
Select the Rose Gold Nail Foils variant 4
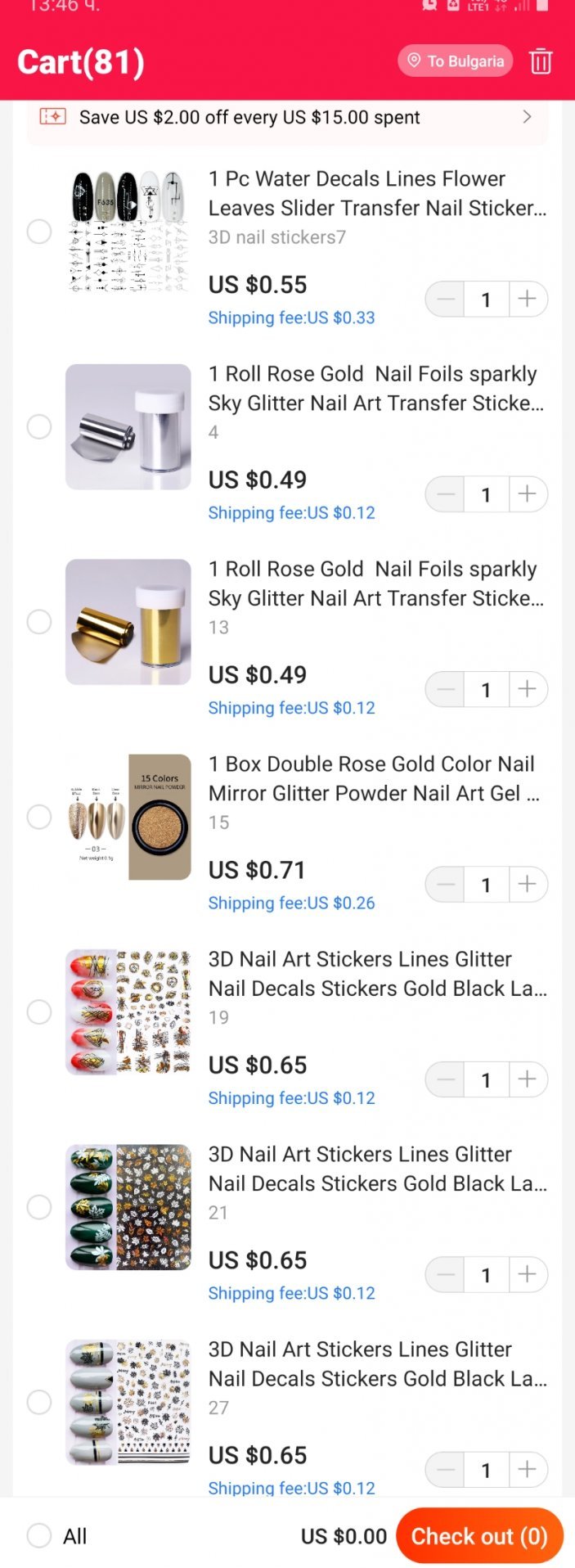tap(39, 426)
